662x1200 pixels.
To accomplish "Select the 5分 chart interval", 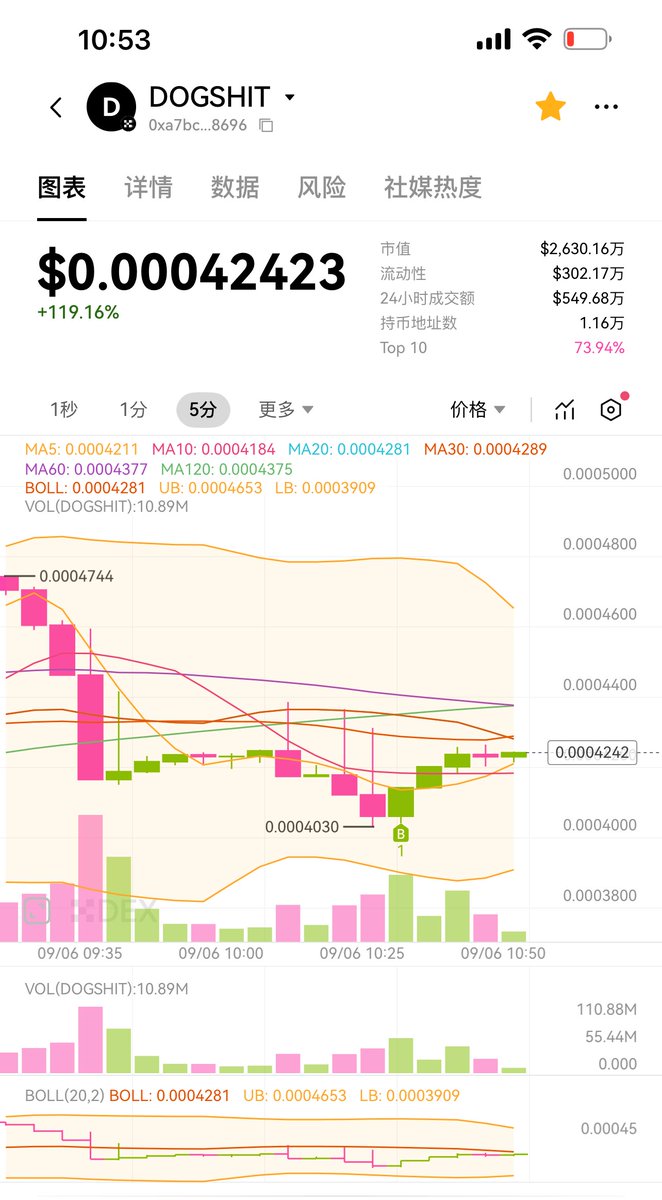I will point(203,409).
